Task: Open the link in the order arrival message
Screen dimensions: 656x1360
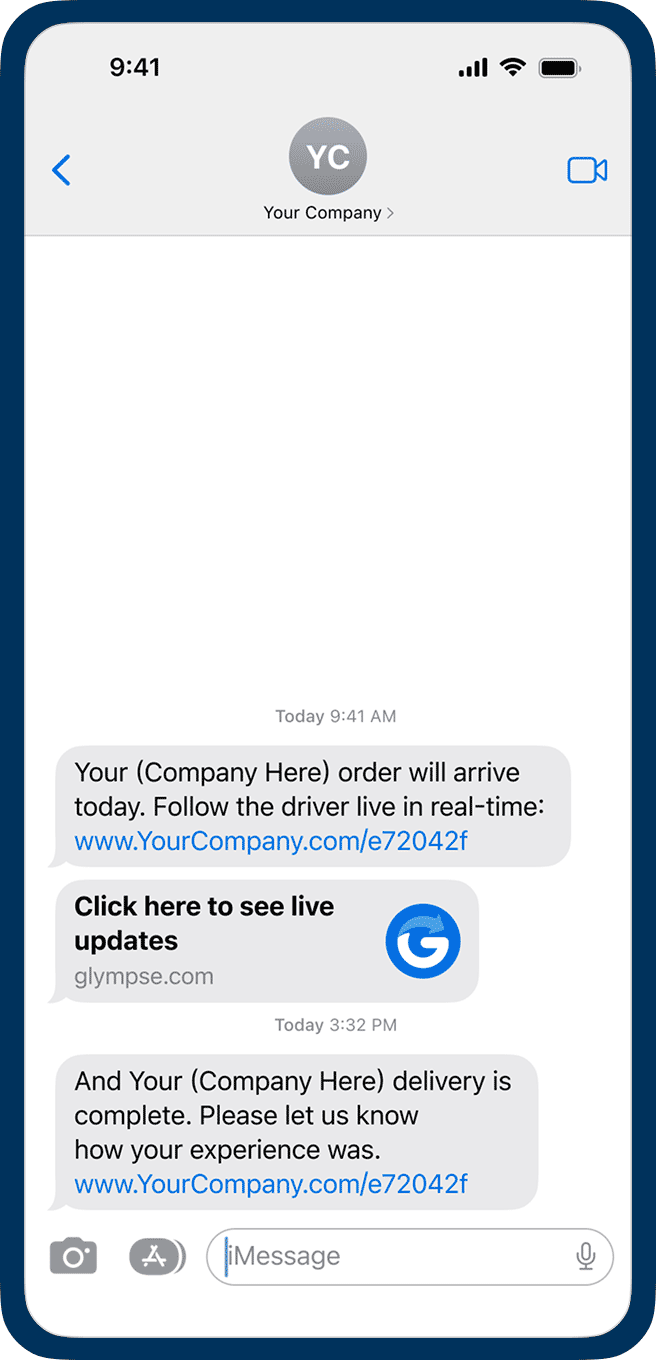Action: point(270,841)
